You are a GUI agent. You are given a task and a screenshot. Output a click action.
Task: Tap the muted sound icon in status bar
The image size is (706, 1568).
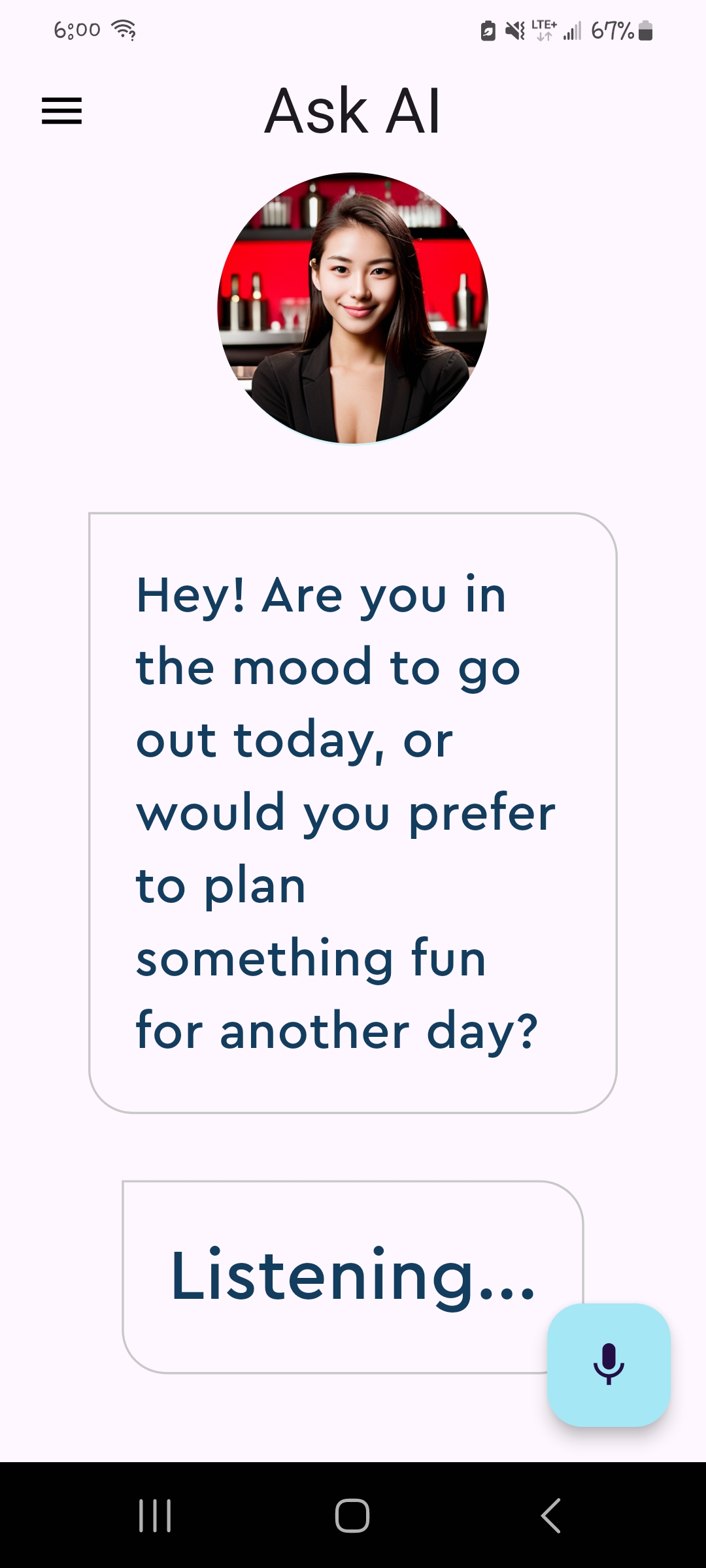(x=514, y=30)
